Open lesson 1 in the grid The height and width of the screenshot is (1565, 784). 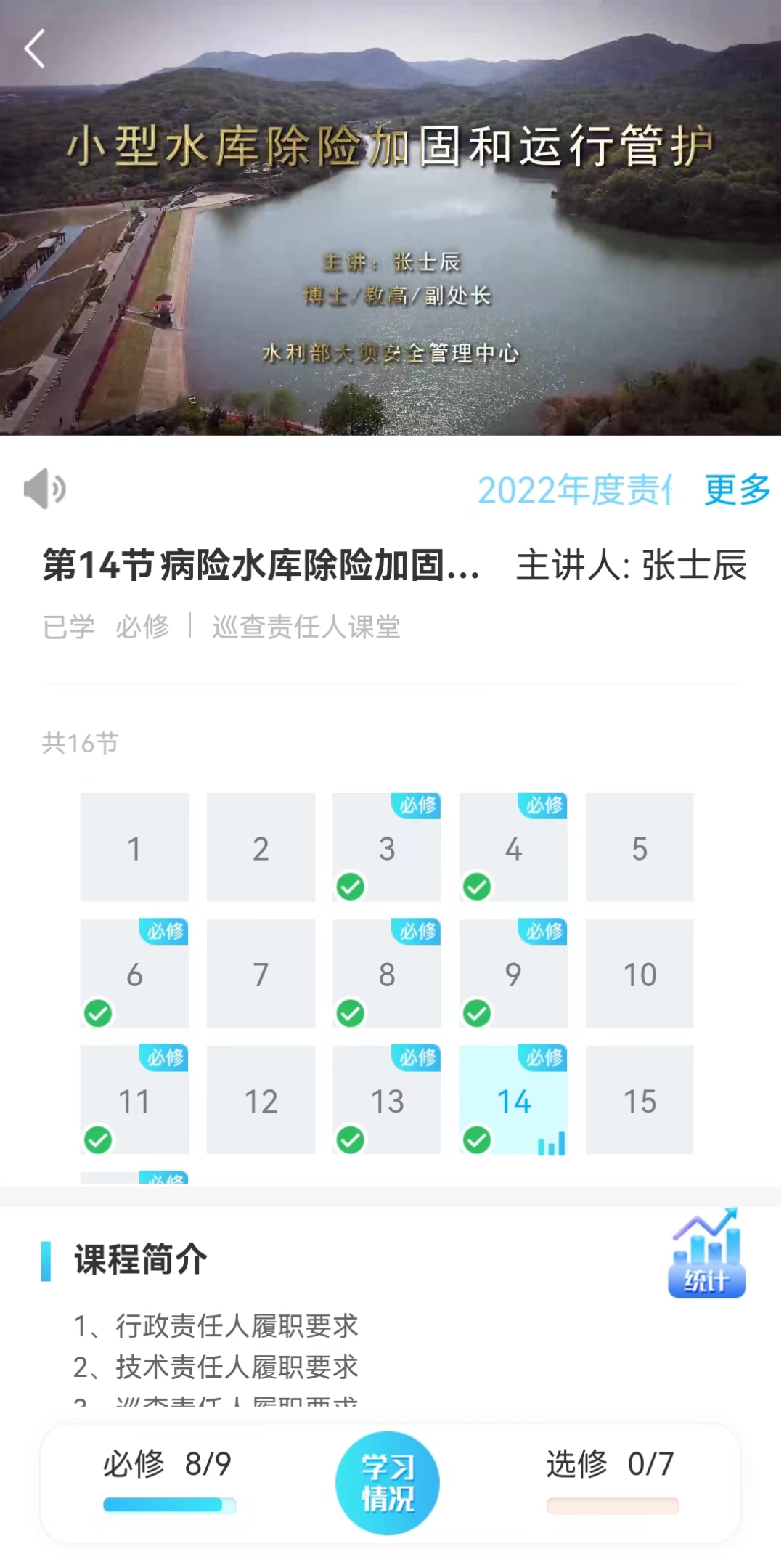click(134, 847)
